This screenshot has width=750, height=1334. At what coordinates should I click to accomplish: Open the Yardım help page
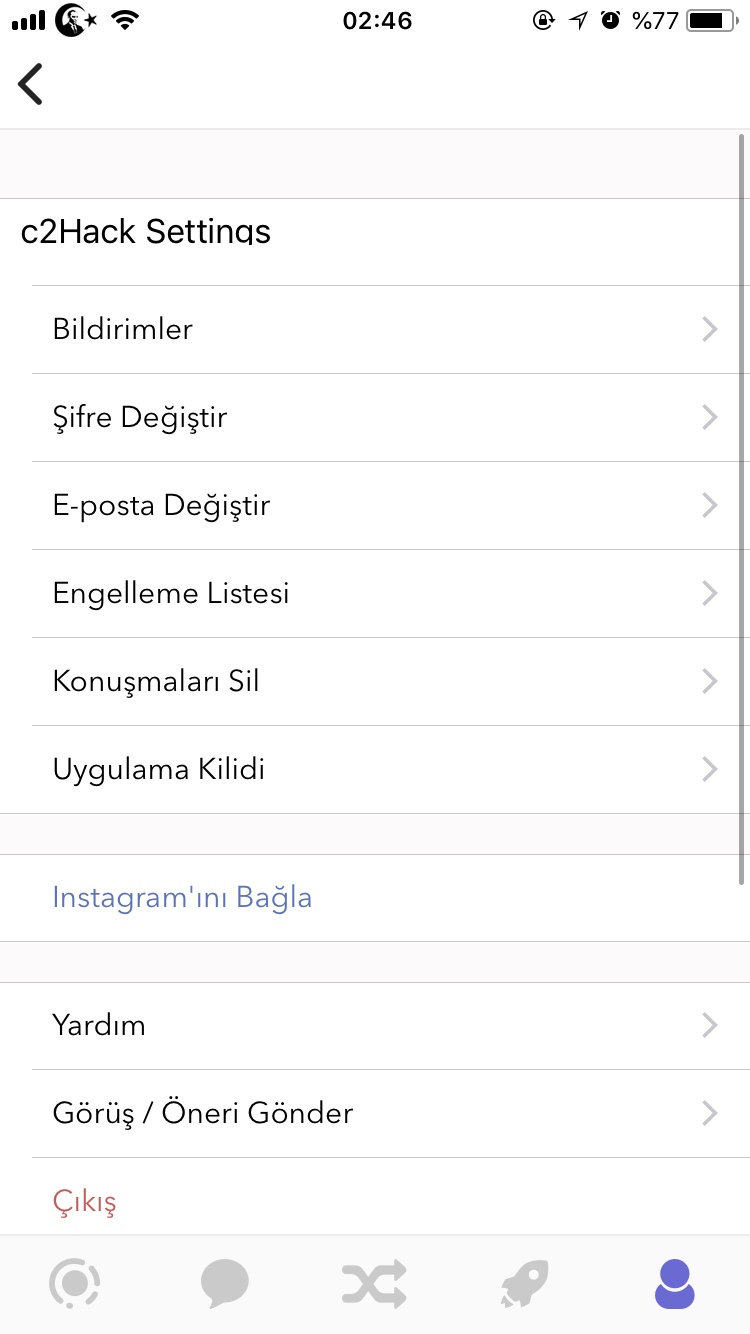375,1025
